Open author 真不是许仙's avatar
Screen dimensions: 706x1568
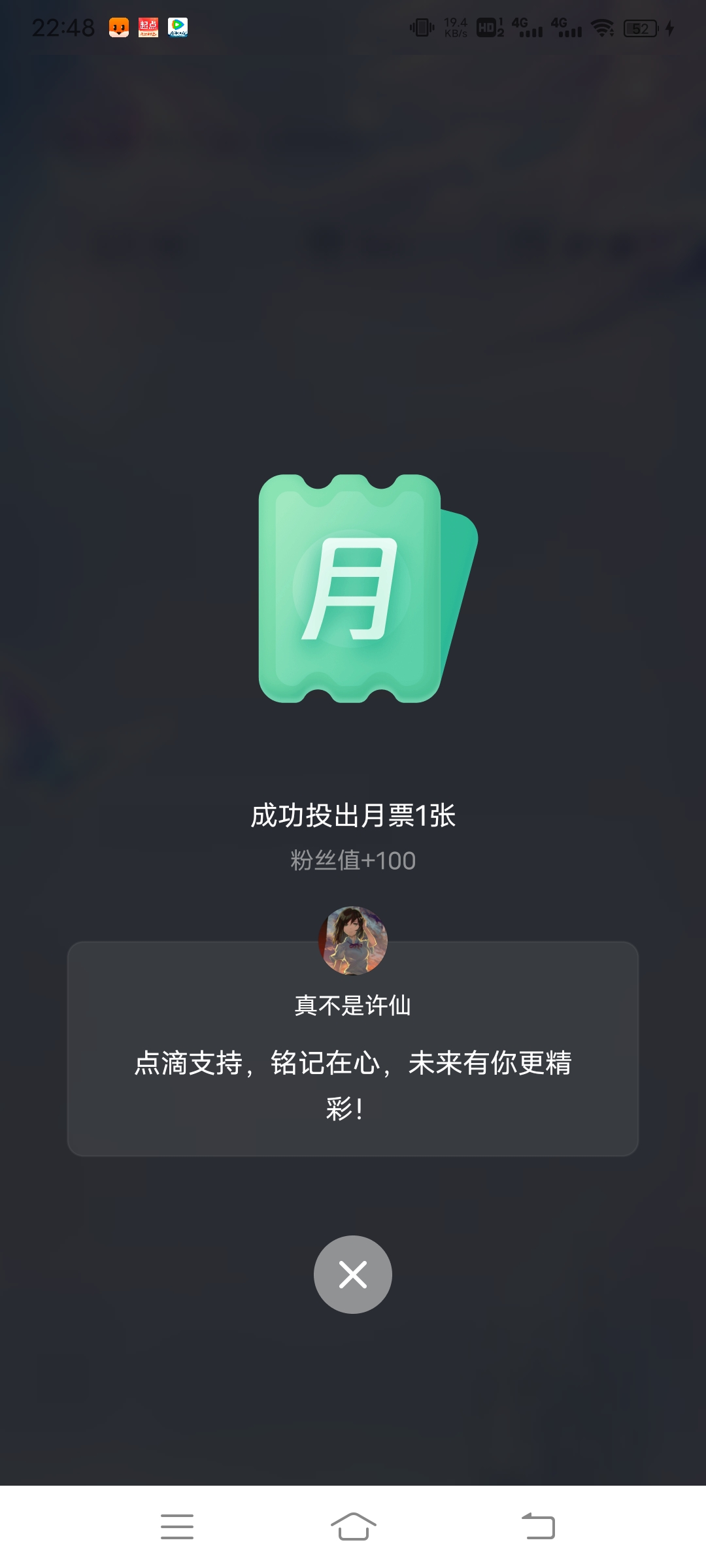(x=353, y=940)
